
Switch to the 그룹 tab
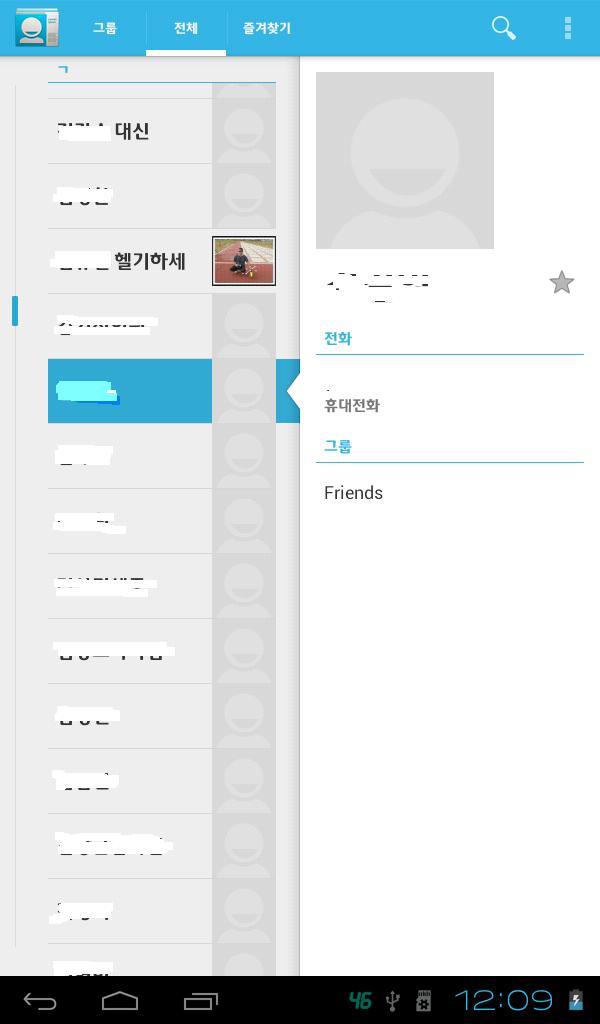(x=105, y=28)
